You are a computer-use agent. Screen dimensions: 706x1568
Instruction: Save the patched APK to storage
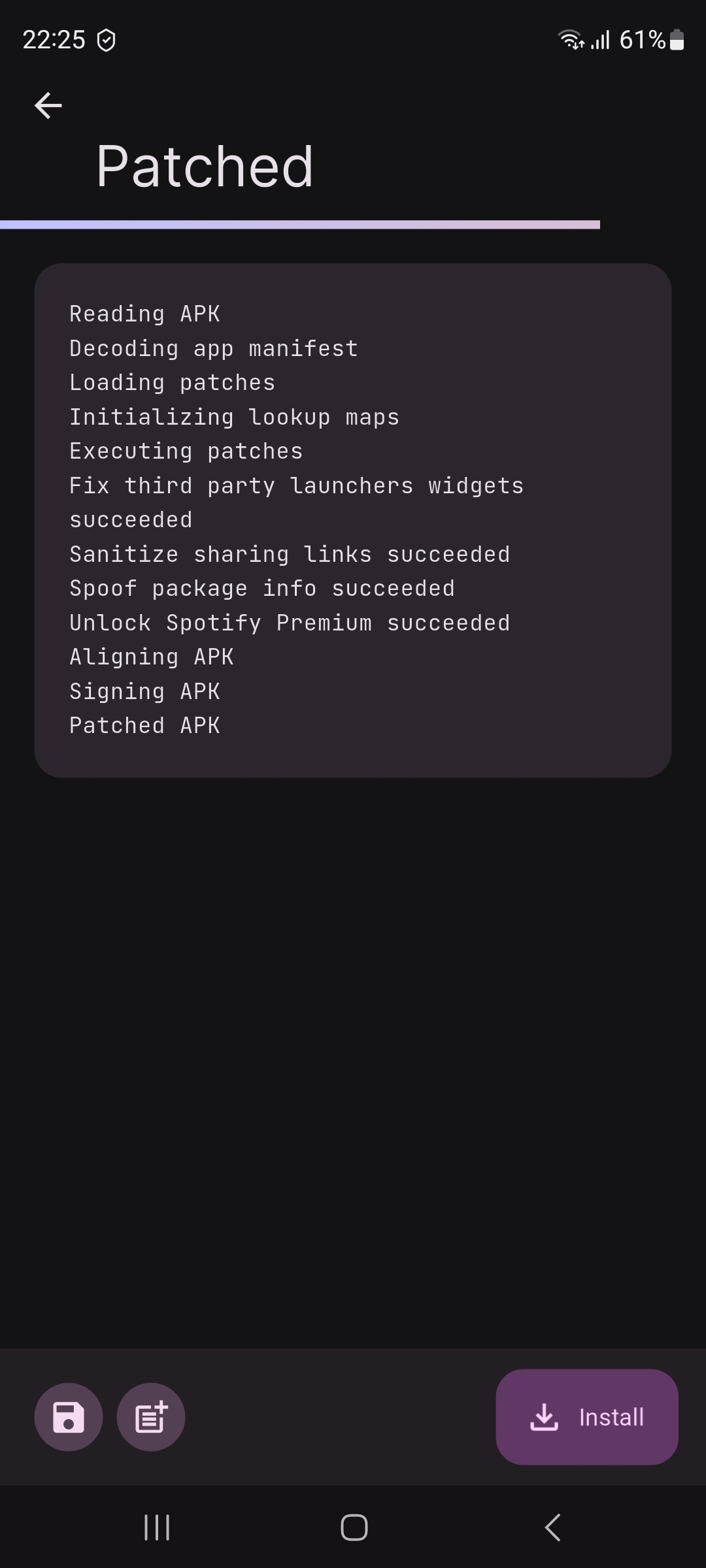click(69, 1417)
